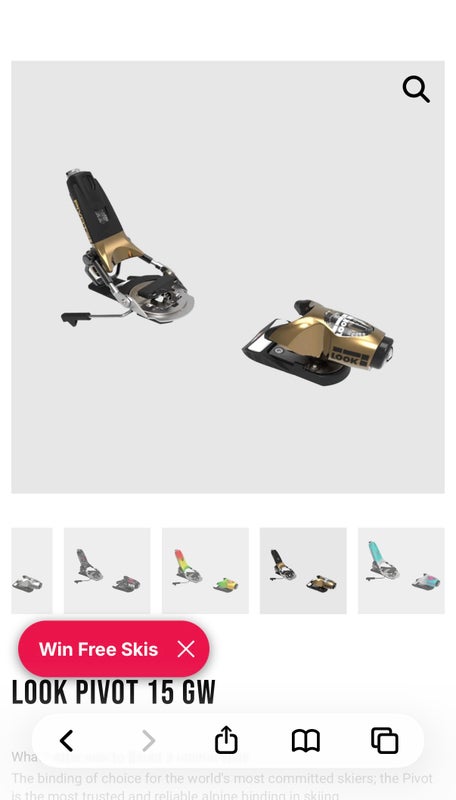Select the grey and pink binding thumbnail
456x800 pixels.
tap(107, 570)
